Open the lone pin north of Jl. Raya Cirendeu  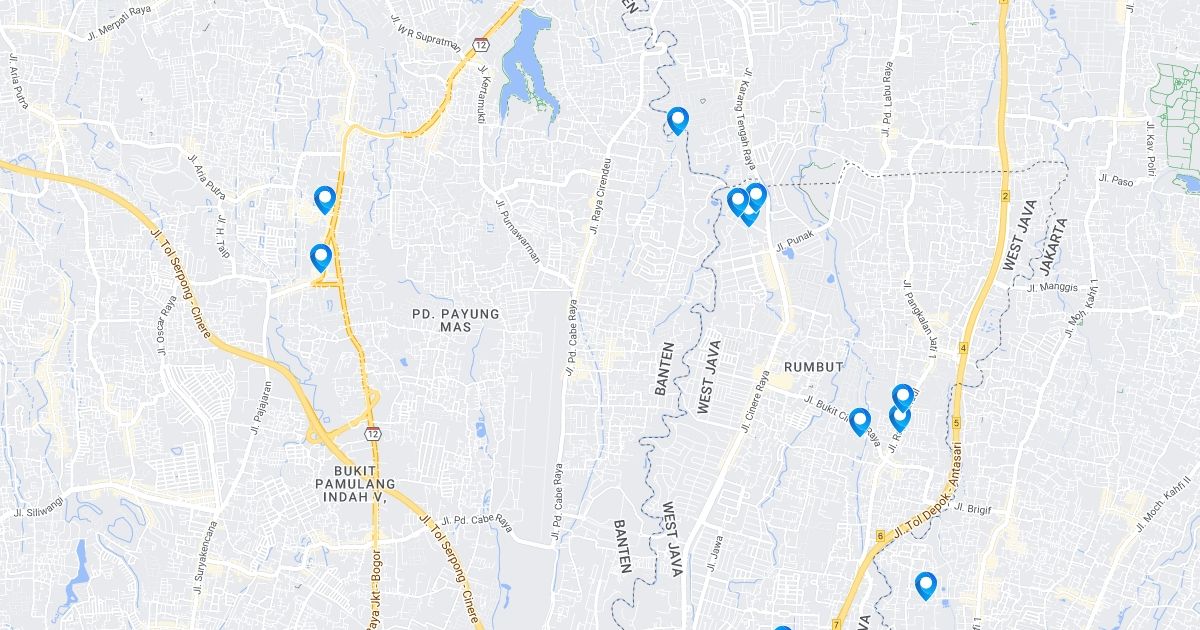pos(678,121)
